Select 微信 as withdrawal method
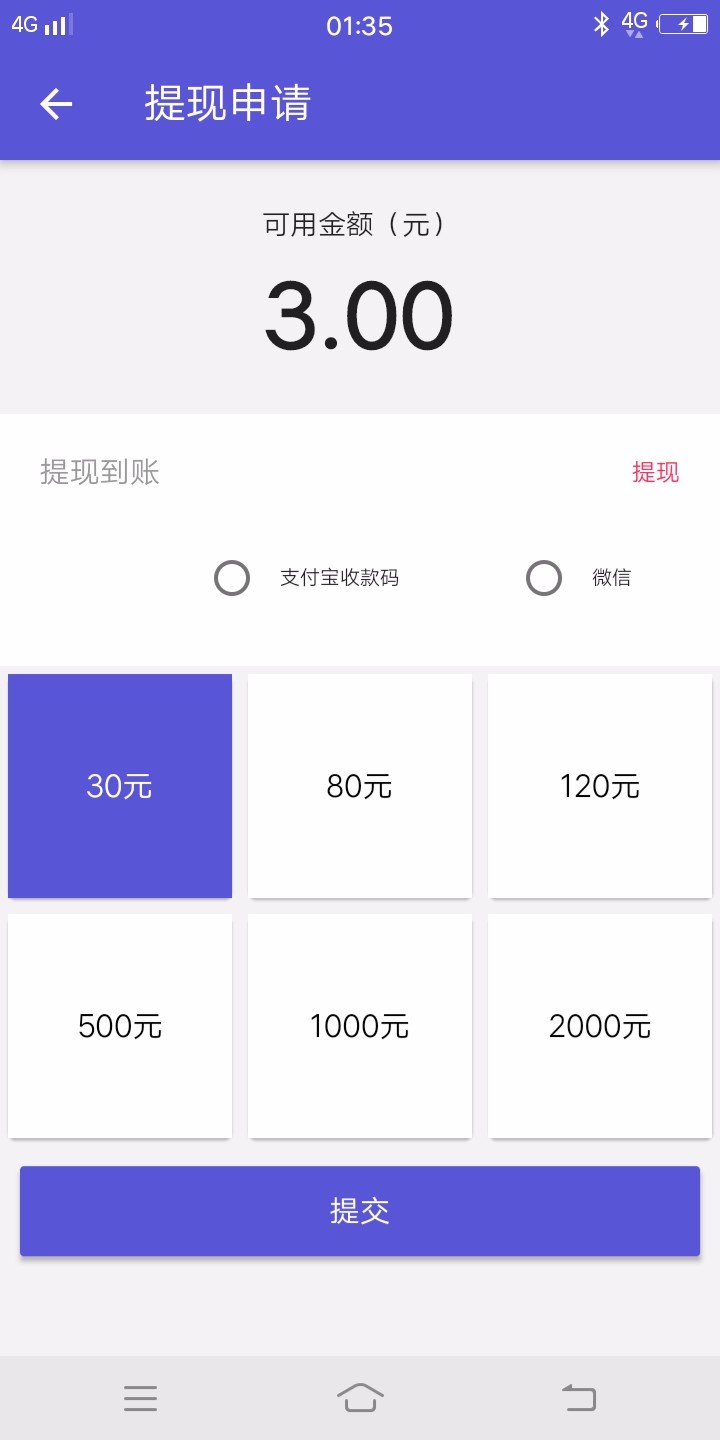Image resolution: width=720 pixels, height=1440 pixels. pyautogui.click(x=544, y=578)
